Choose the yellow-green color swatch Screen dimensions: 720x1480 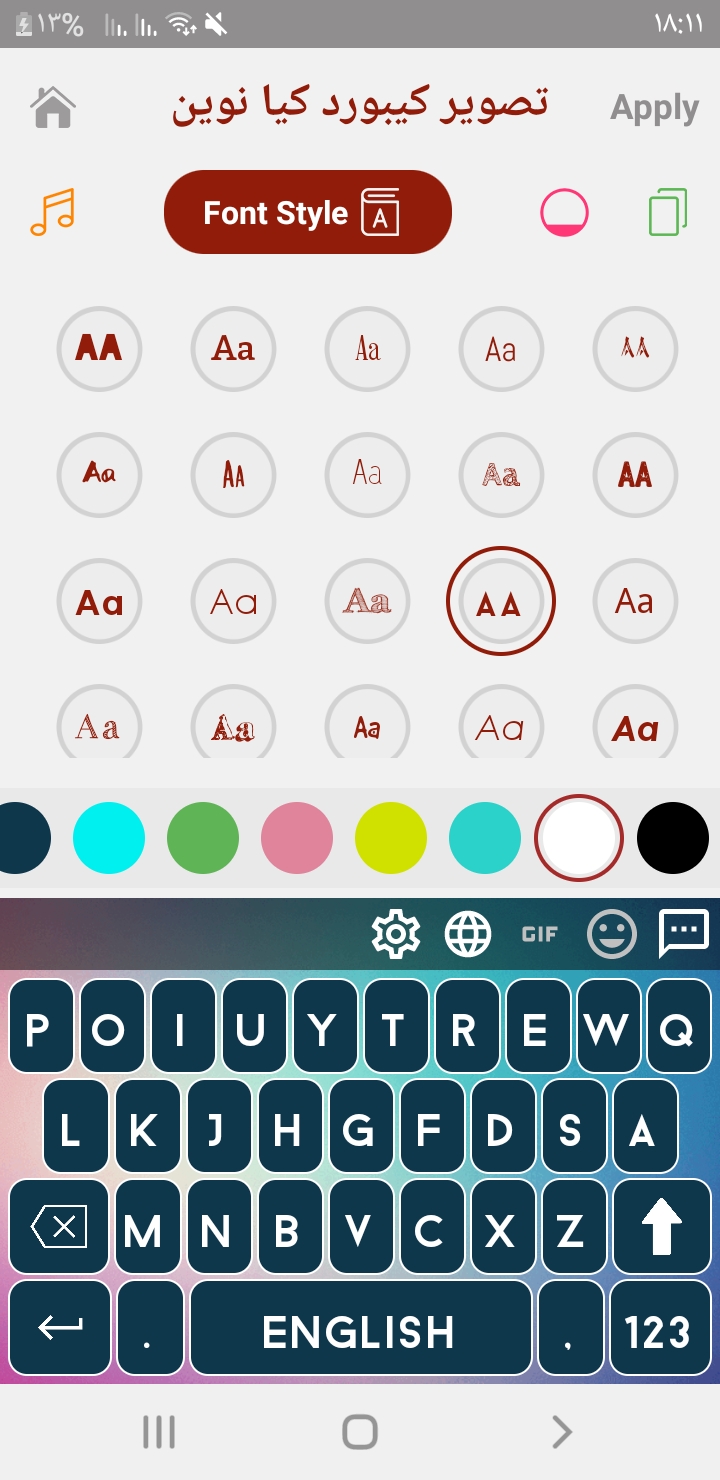[391, 838]
